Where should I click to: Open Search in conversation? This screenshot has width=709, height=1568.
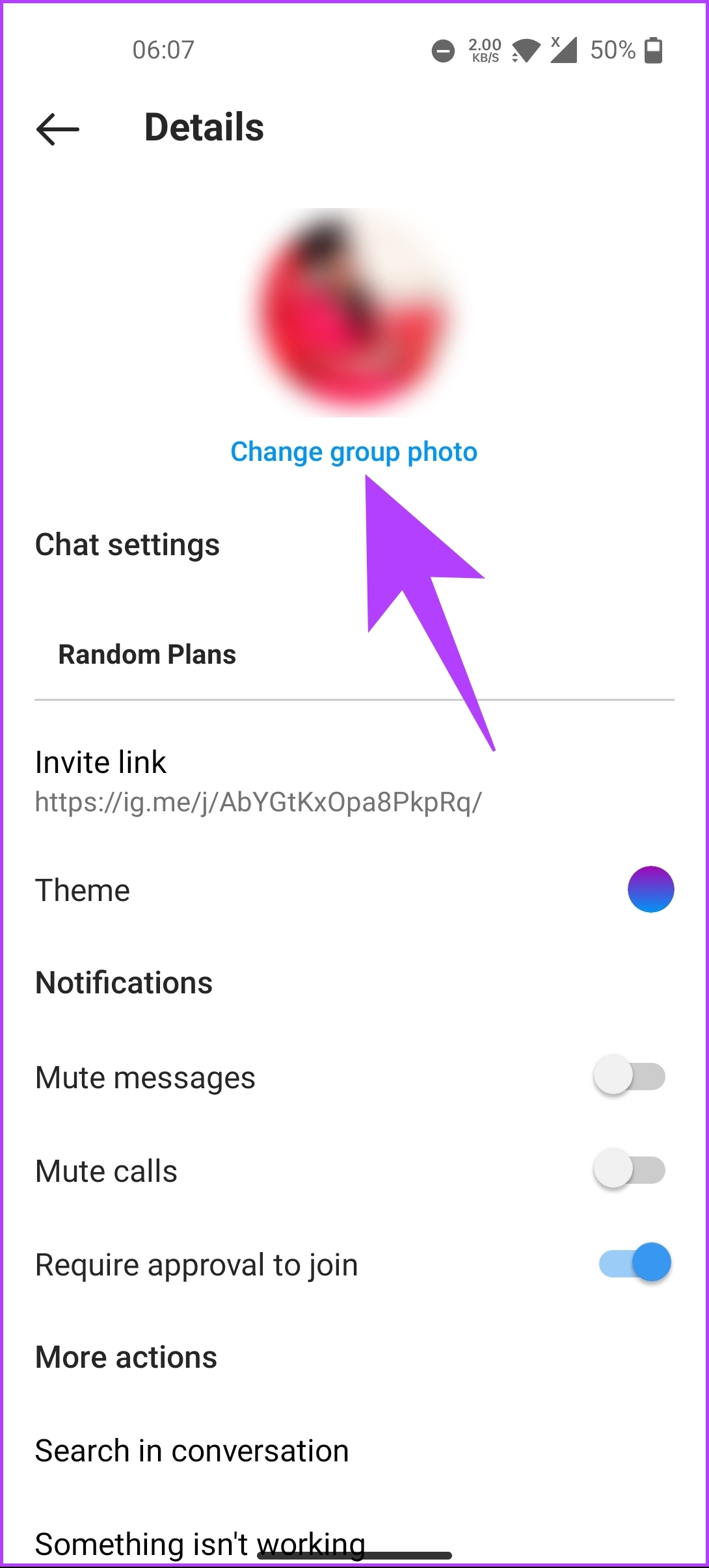(354, 1450)
